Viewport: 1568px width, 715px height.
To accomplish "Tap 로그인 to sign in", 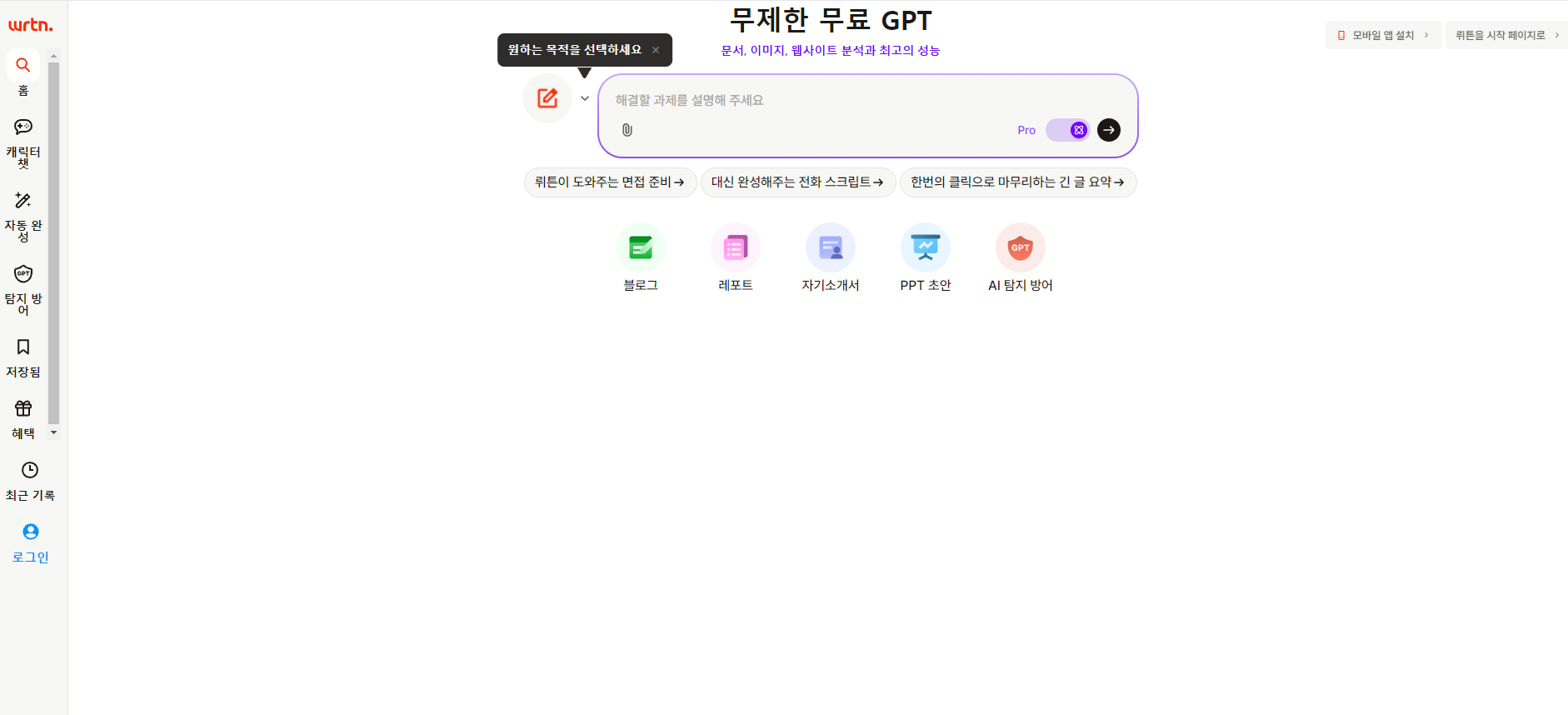I will (30, 543).
